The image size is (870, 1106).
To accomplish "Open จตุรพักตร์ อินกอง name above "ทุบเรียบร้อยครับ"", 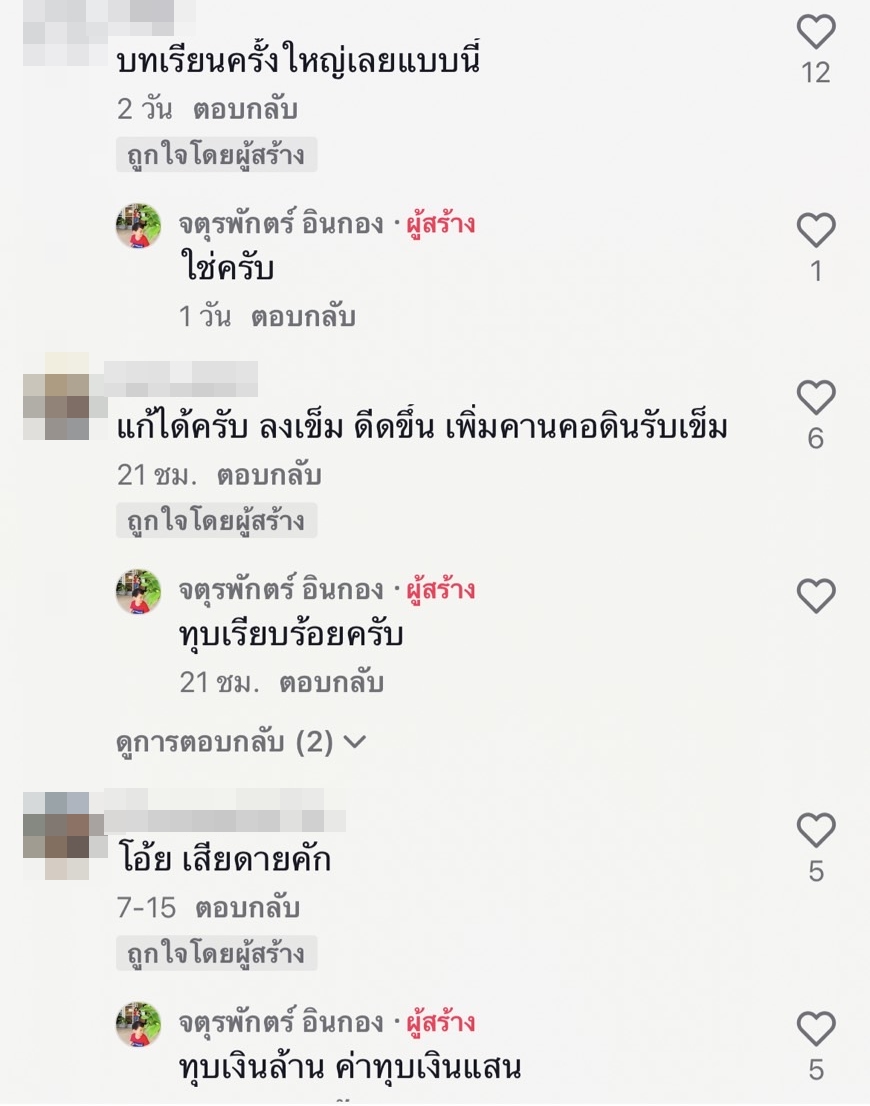I will [280, 590].
